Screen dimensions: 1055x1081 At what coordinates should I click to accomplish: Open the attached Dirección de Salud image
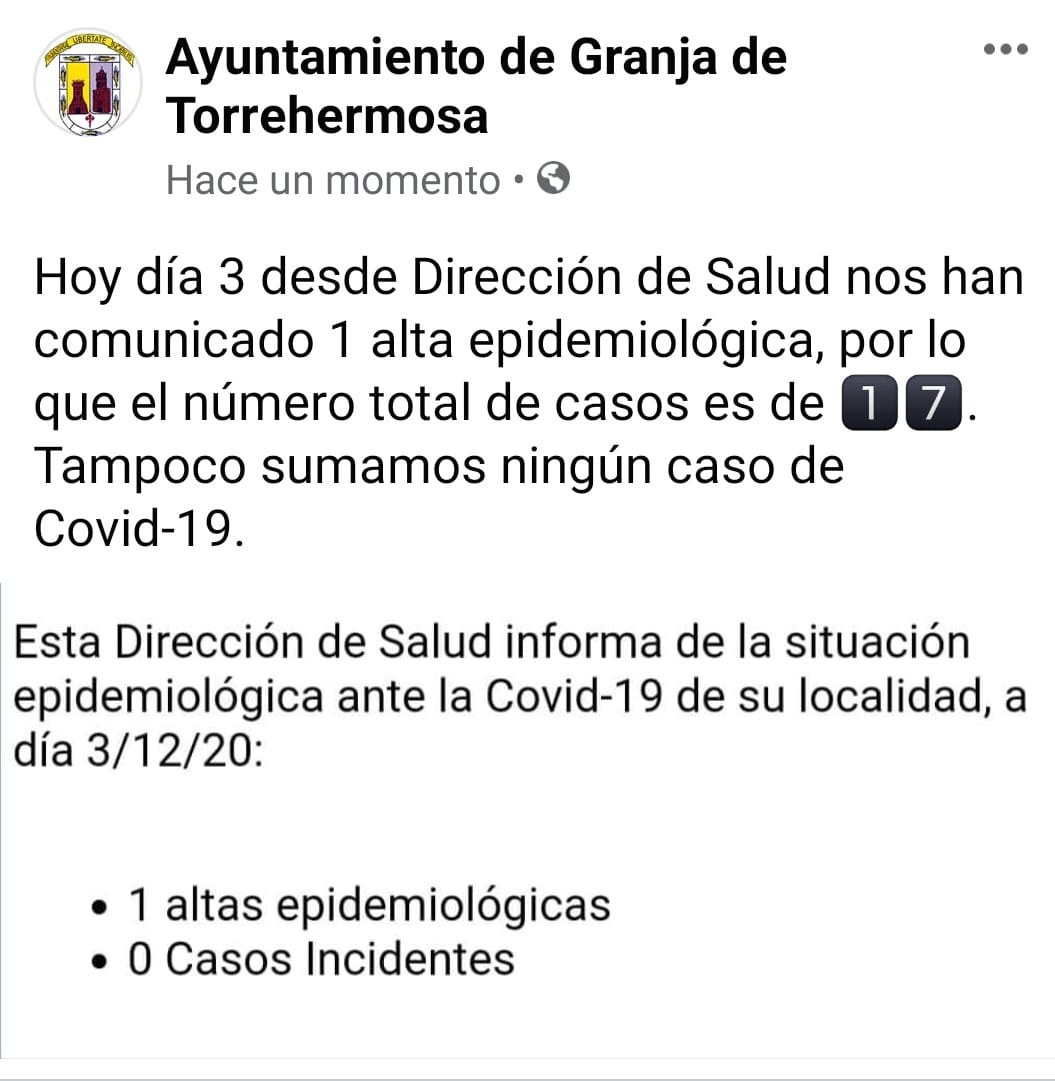tap(527, 818)
